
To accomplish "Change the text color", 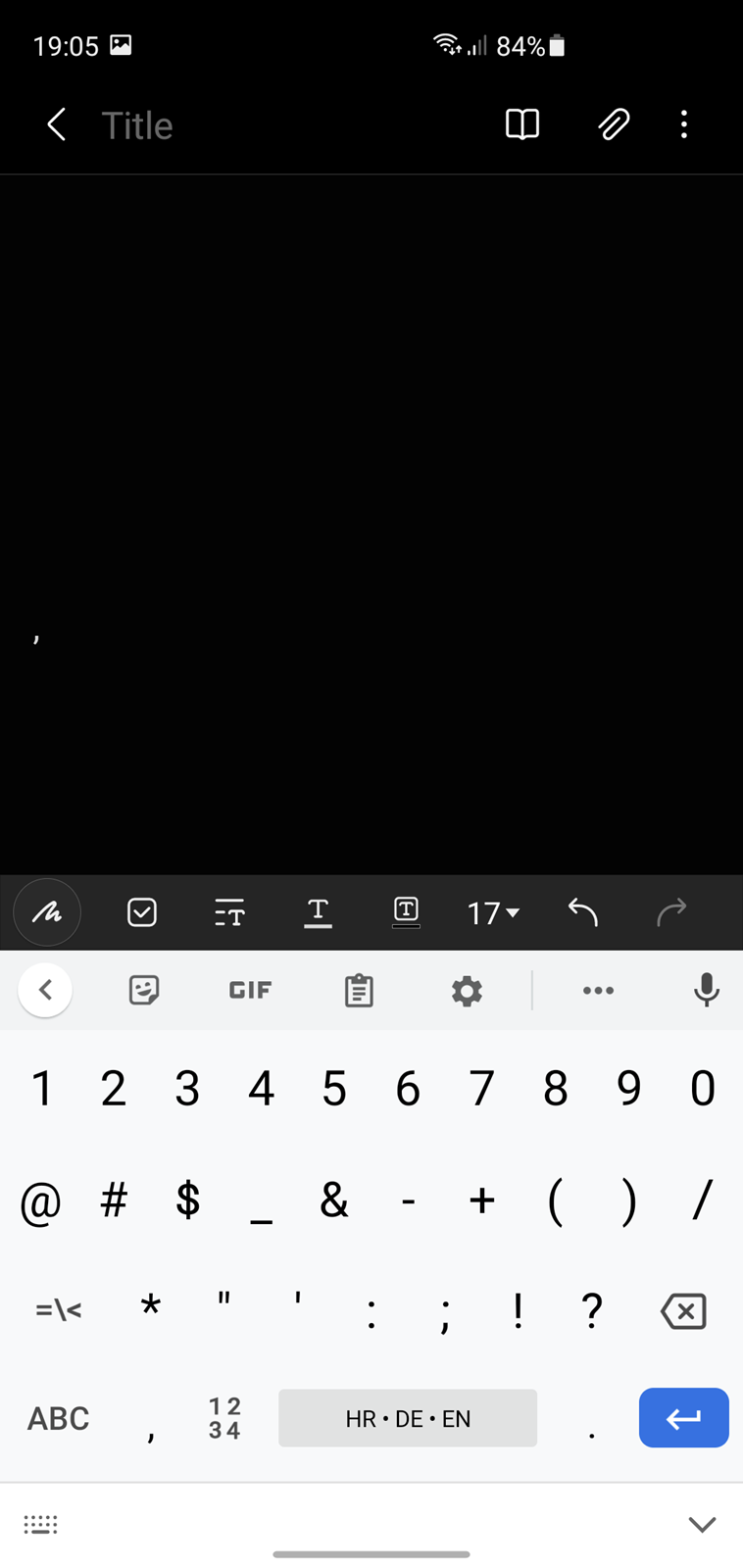I will 318,912.
